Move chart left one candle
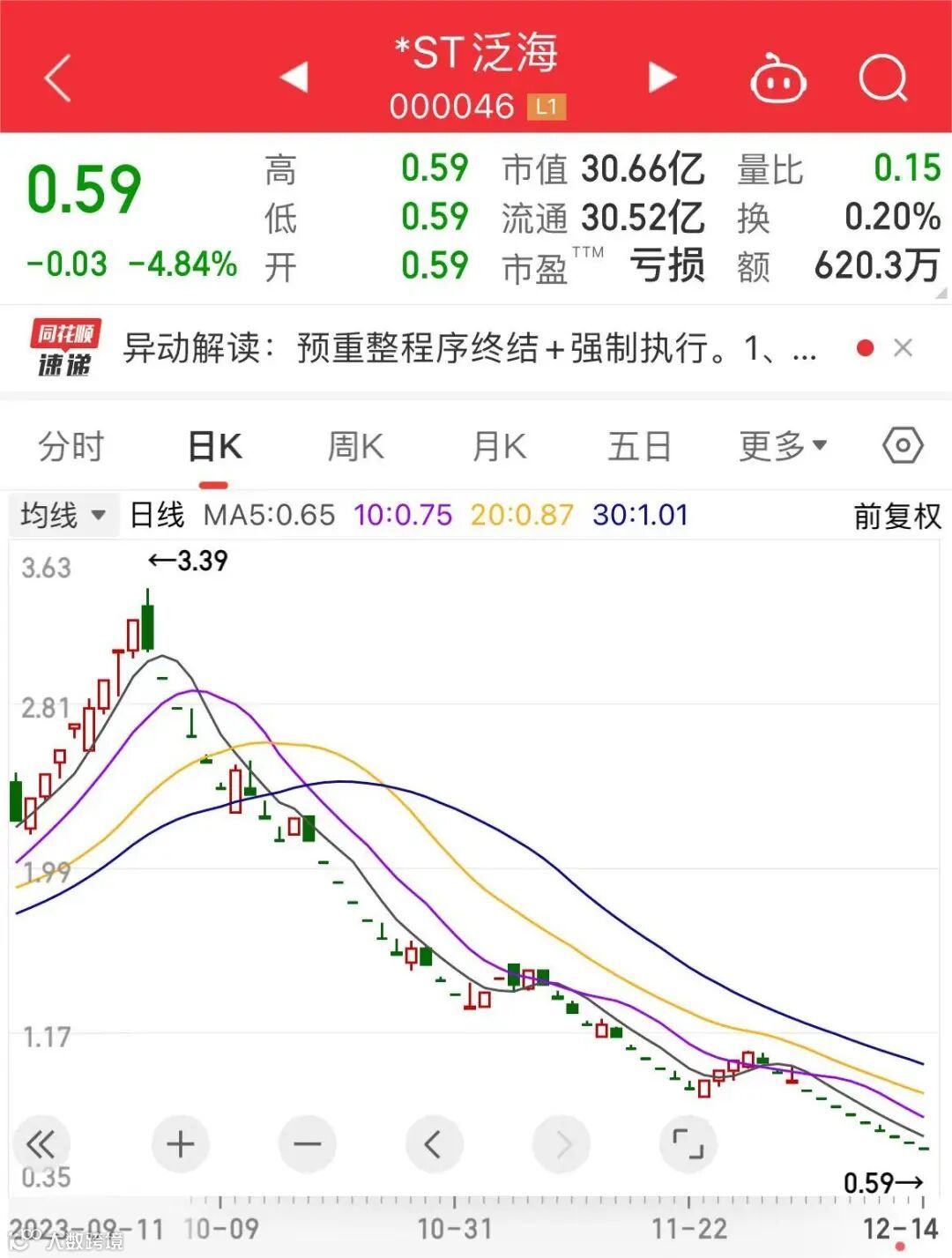The width and height of the screenshot is (952, 1258). [434, 1144]
